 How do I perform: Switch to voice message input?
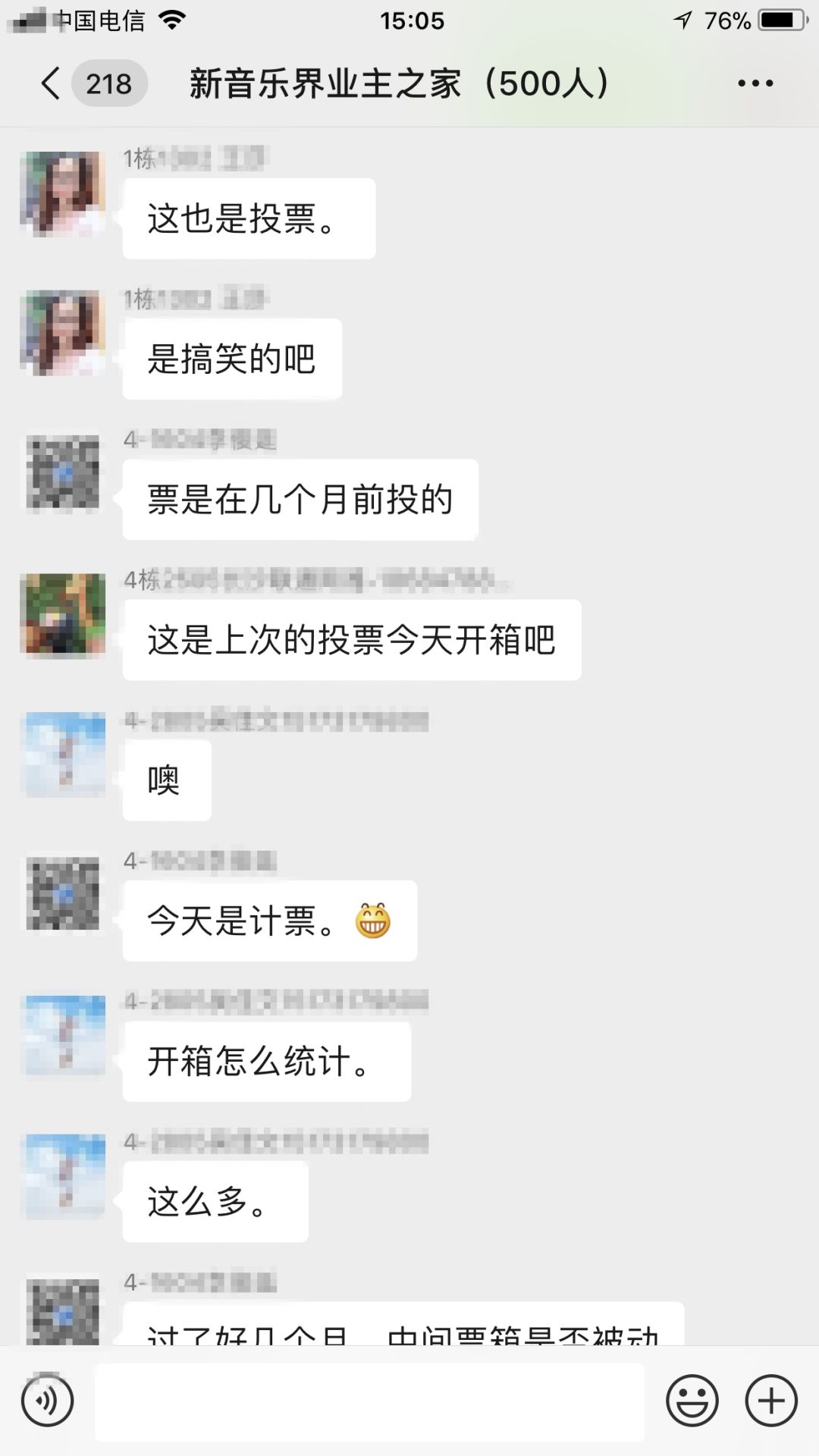coord(47,1401)
